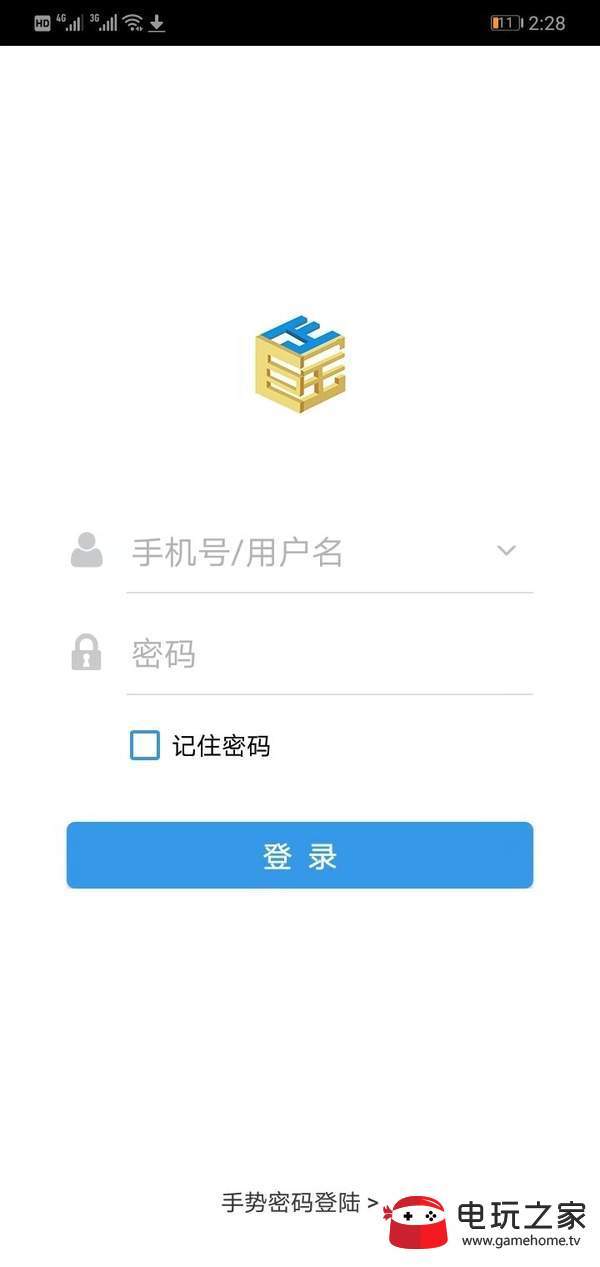The width and height of the screenshot is (600, 1267).
Task: Expand the saved accounts dropdown arrow
Action: coord(507,550)
